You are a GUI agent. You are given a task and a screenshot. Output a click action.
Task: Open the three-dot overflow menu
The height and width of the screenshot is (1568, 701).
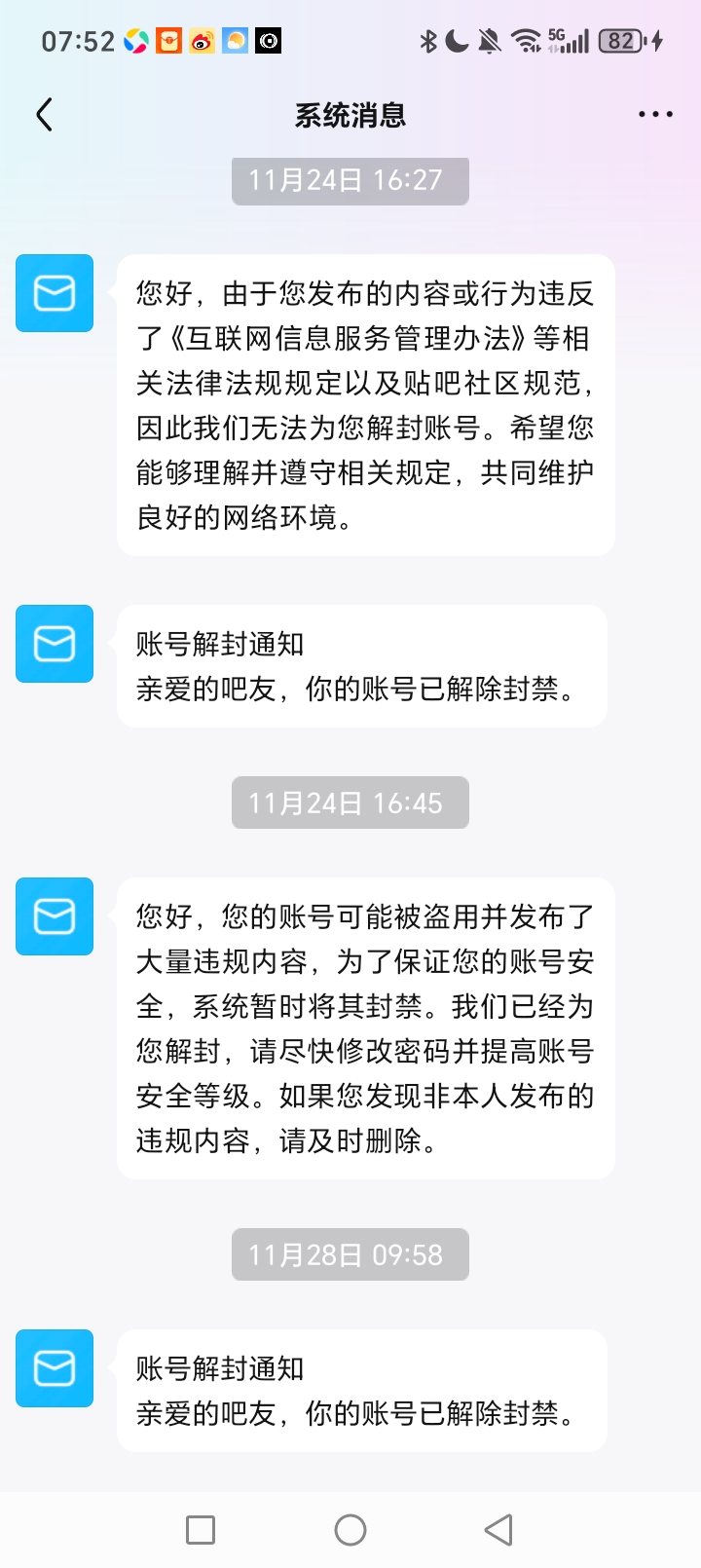655,115
